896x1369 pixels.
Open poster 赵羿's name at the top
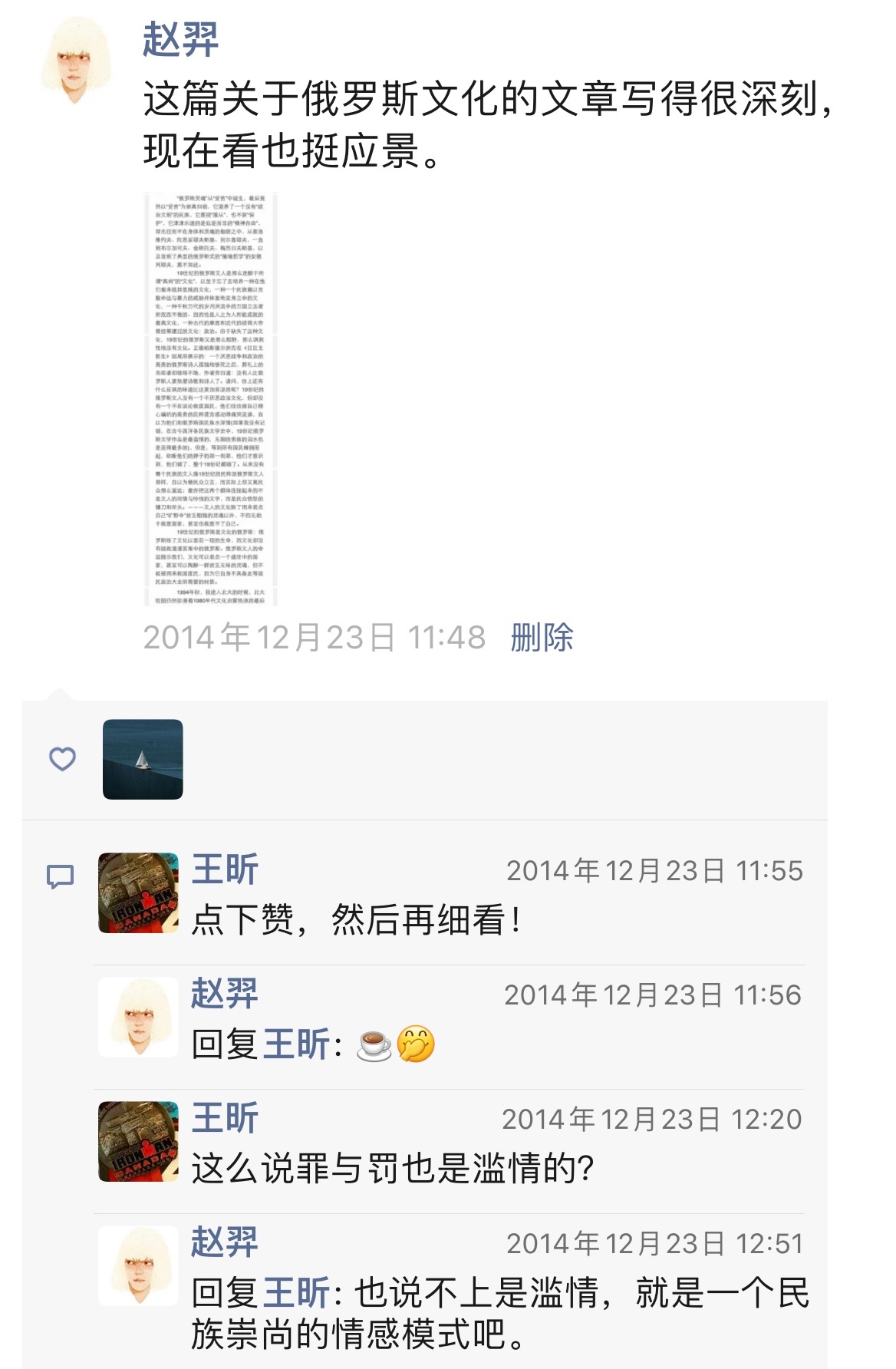click(181, 40)
